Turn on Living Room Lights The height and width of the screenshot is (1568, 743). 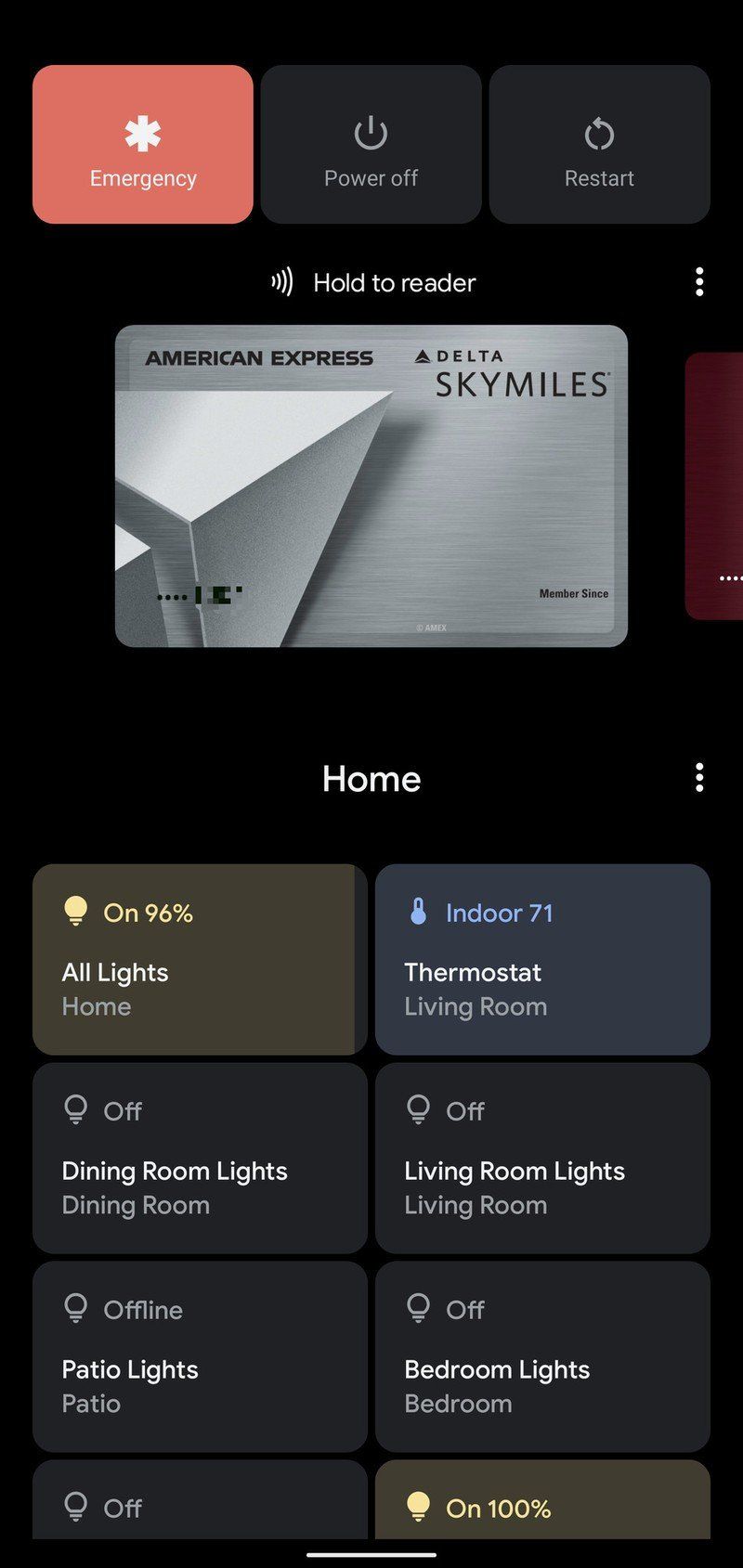point(542,1158)
